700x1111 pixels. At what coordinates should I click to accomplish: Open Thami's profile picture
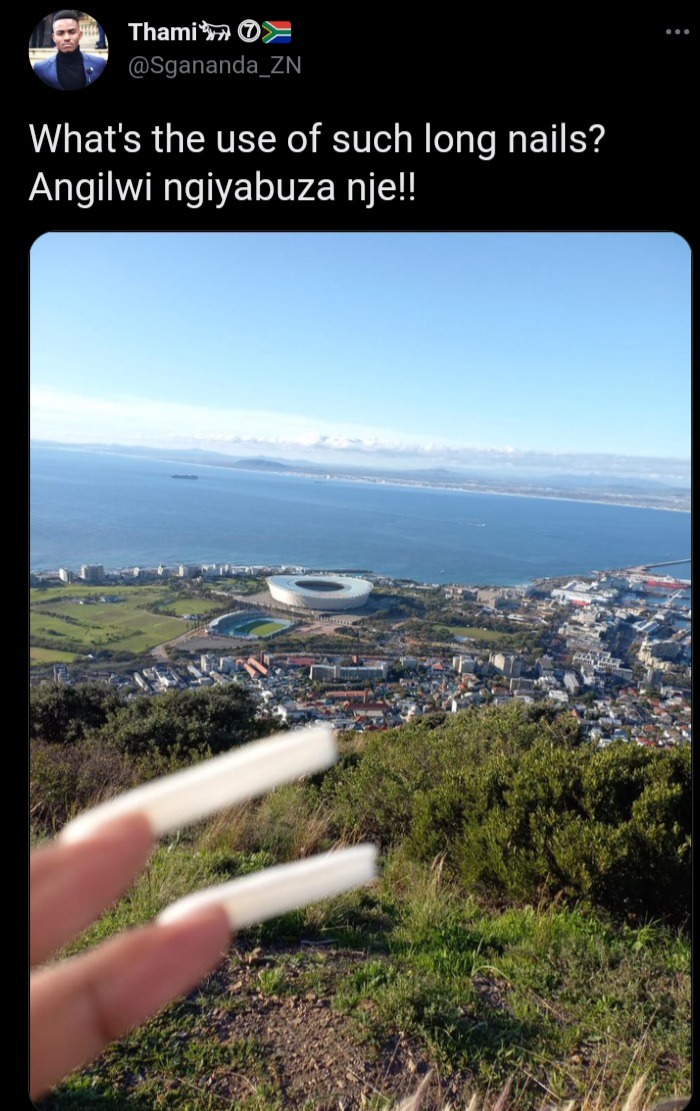[68, 50]
